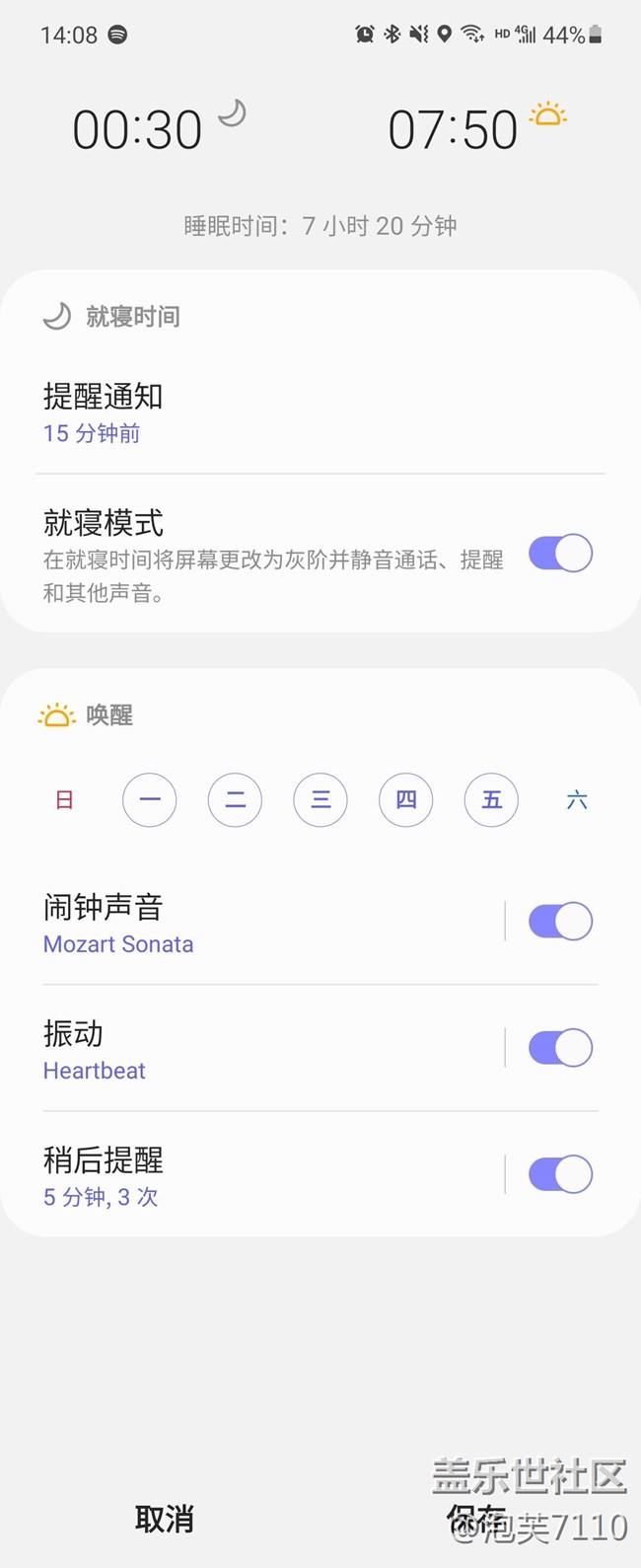
Task: Open 稍后提醒 snooze settings
Action: (103, 1176)
